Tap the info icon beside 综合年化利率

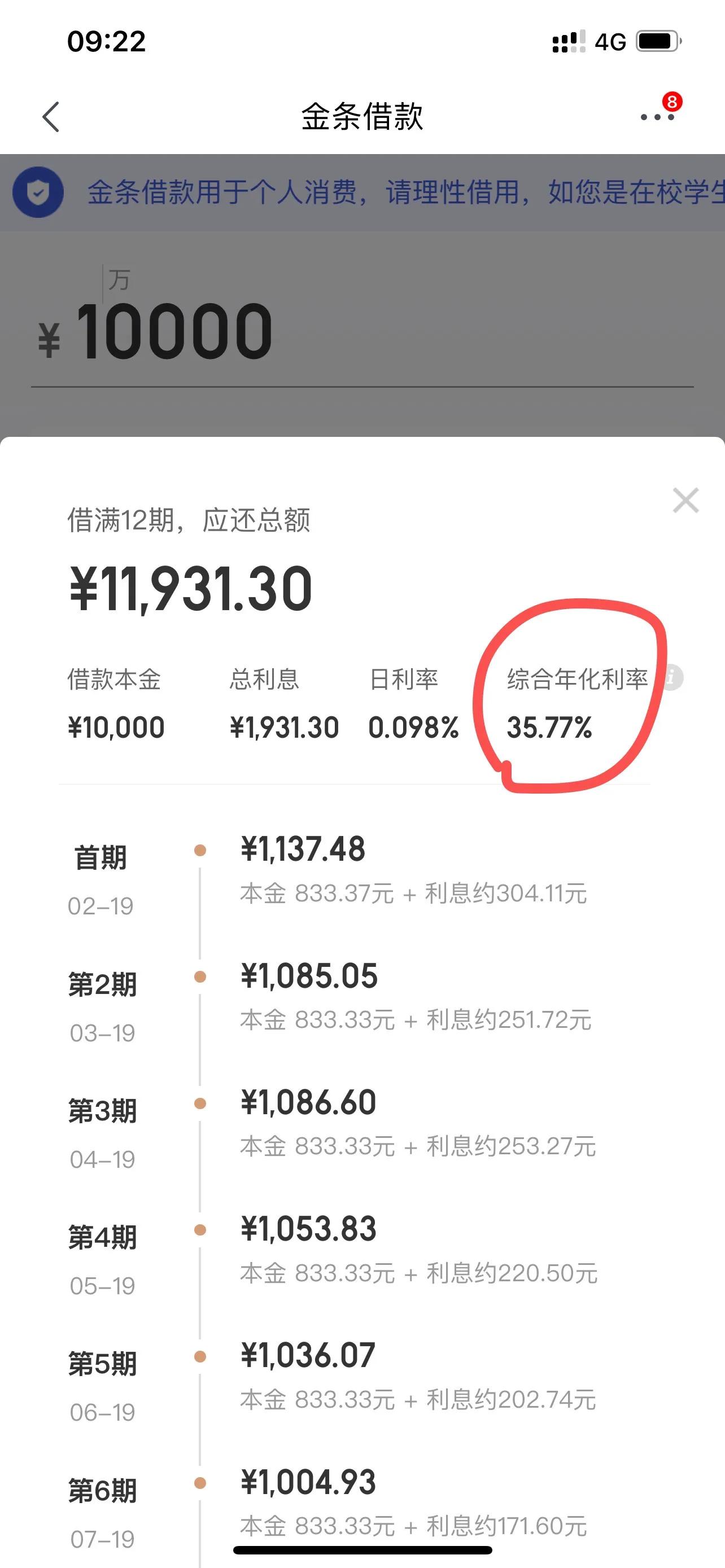point(672,677)
